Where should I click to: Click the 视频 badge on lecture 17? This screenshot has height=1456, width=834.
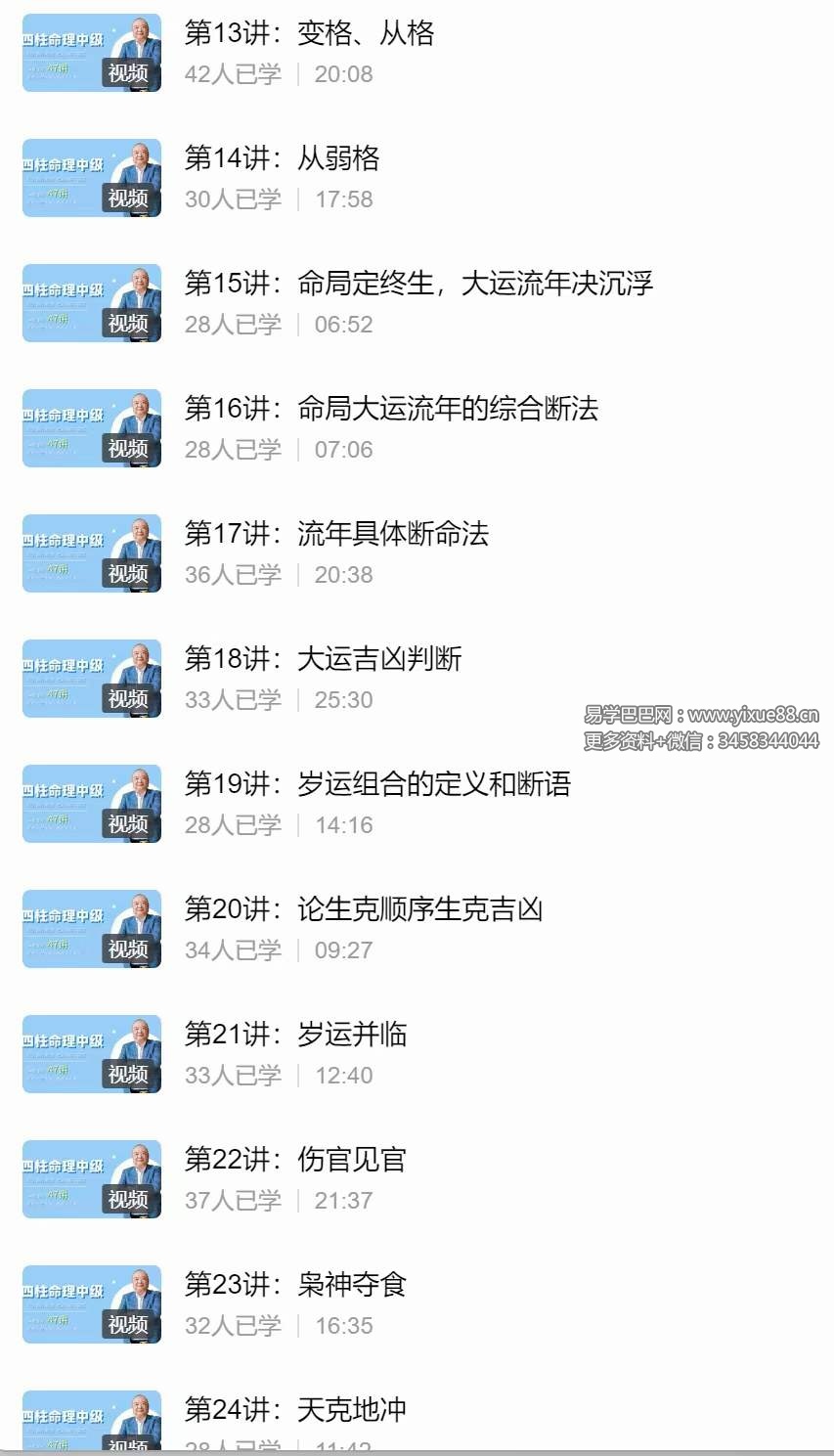(132, 575)
